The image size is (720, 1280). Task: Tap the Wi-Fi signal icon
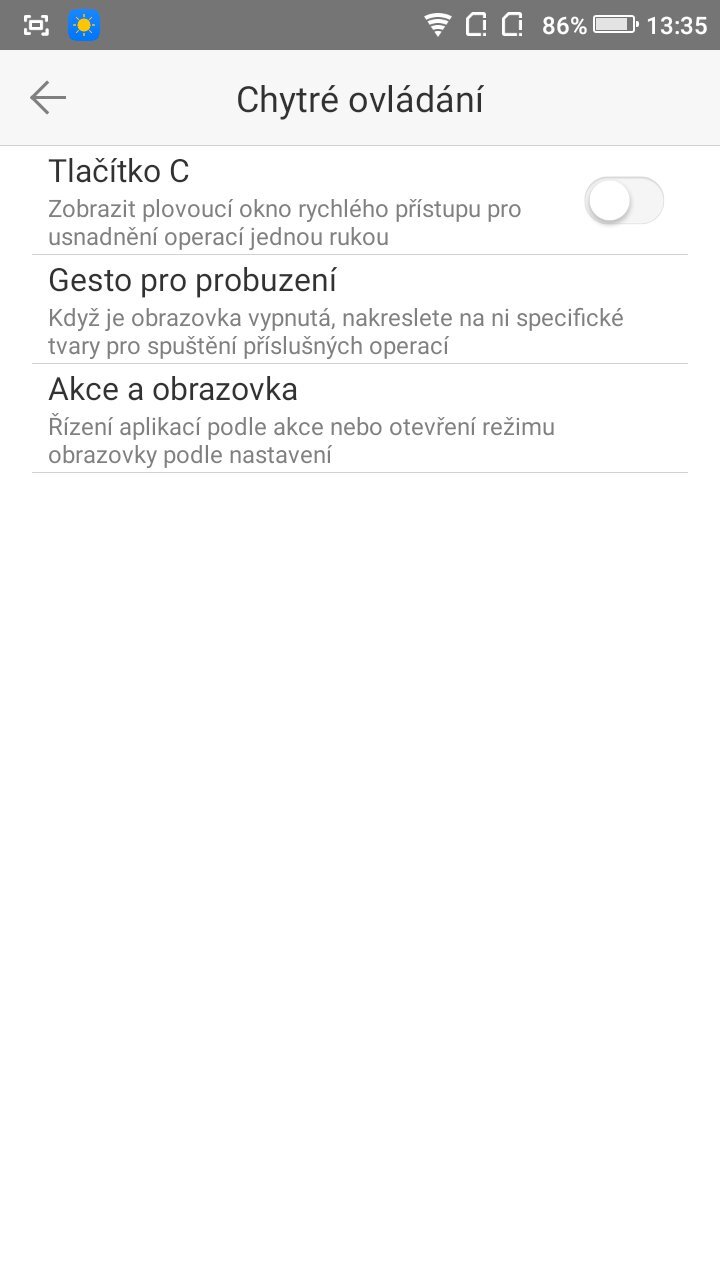click(x=437, y=24)
